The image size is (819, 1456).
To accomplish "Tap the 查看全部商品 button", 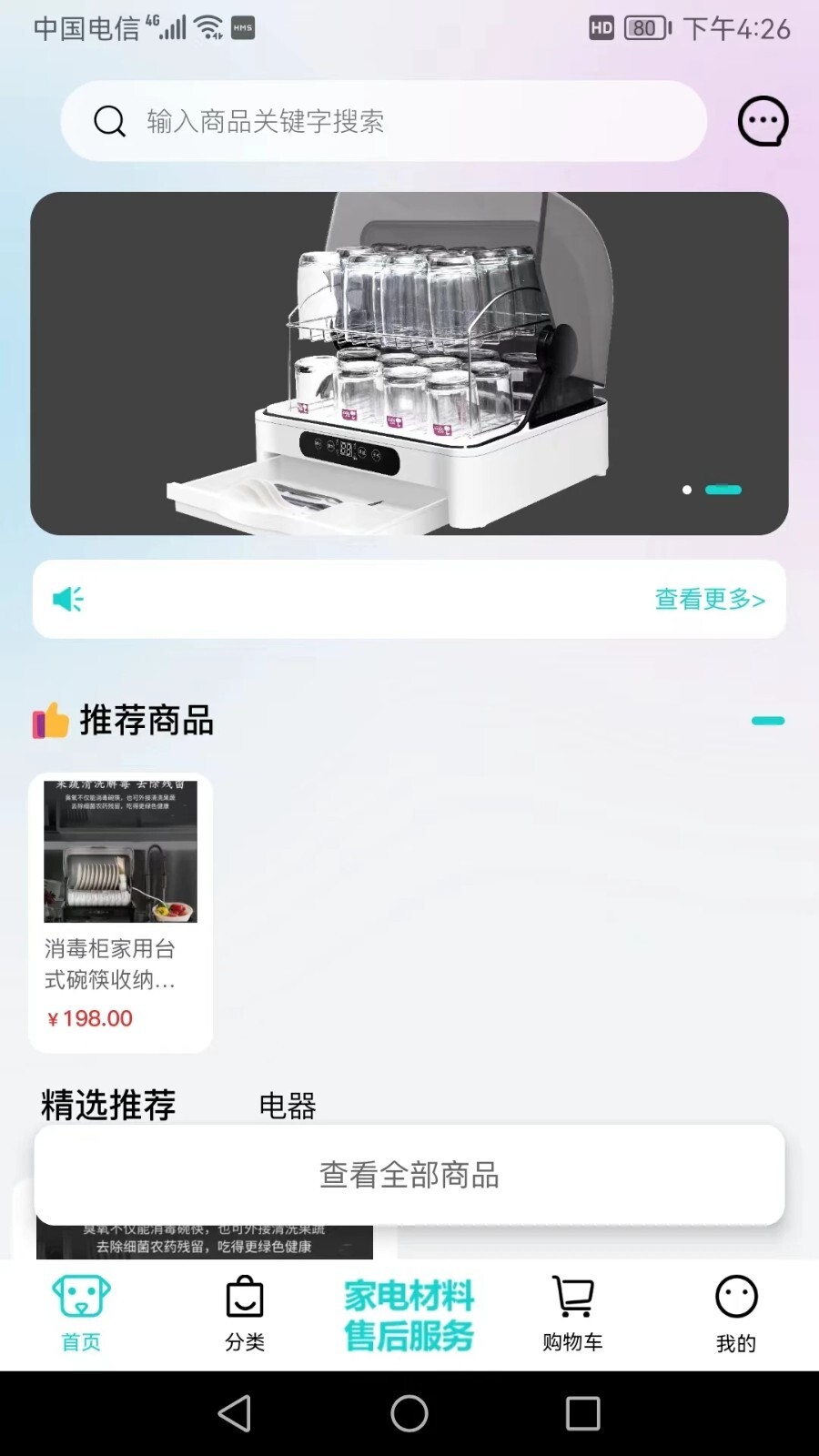I will pyautogui.click(x=409, y=1176).
